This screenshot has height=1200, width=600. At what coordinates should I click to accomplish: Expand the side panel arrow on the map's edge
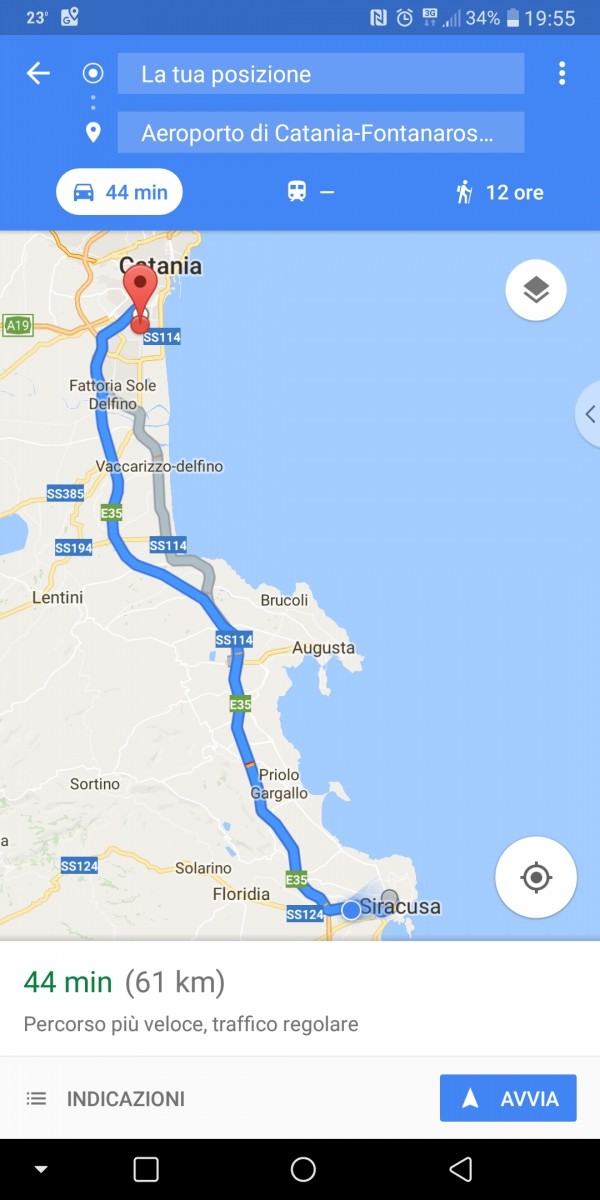coord(589,414)
